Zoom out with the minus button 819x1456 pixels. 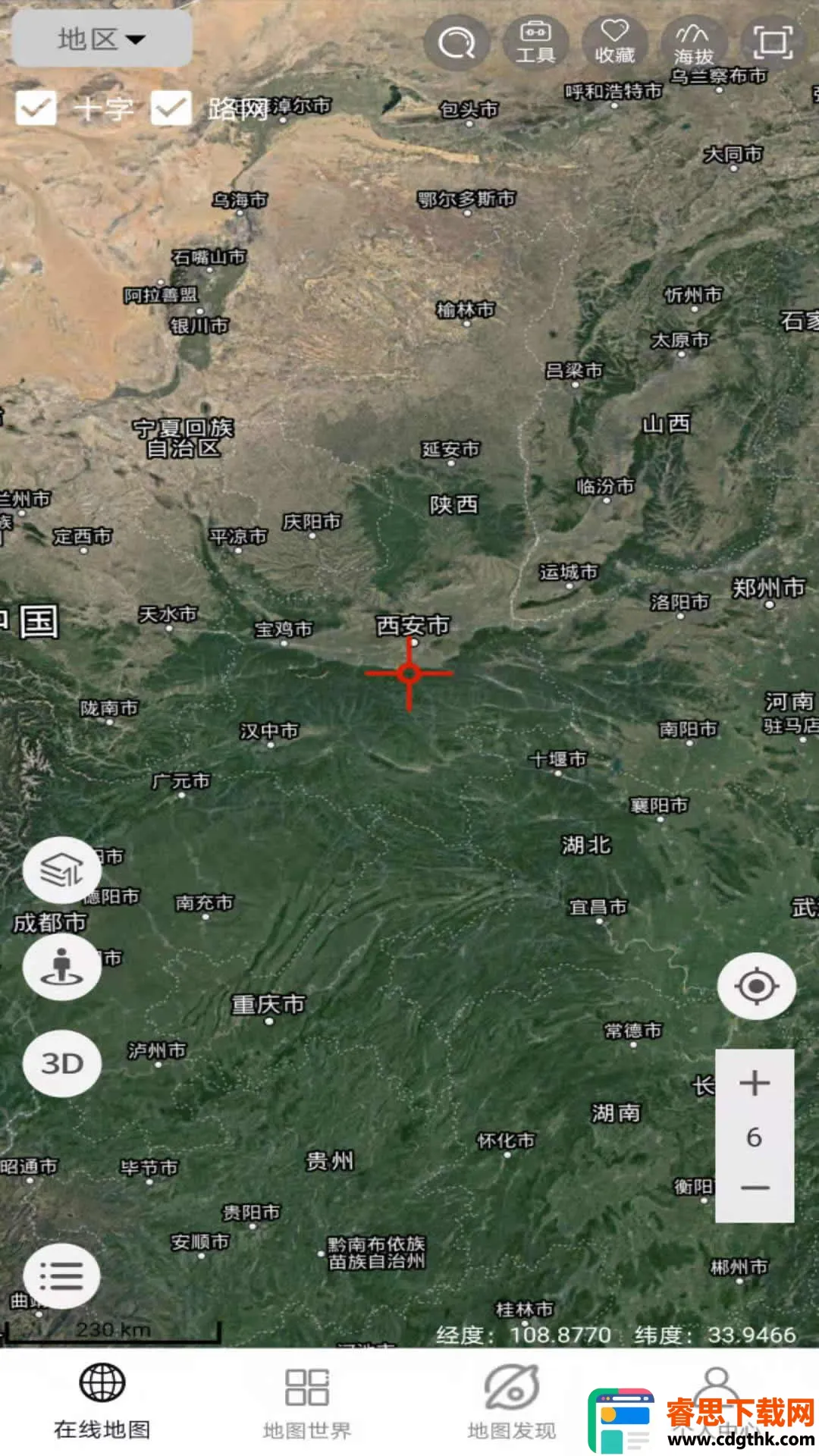coord(755,1188)
